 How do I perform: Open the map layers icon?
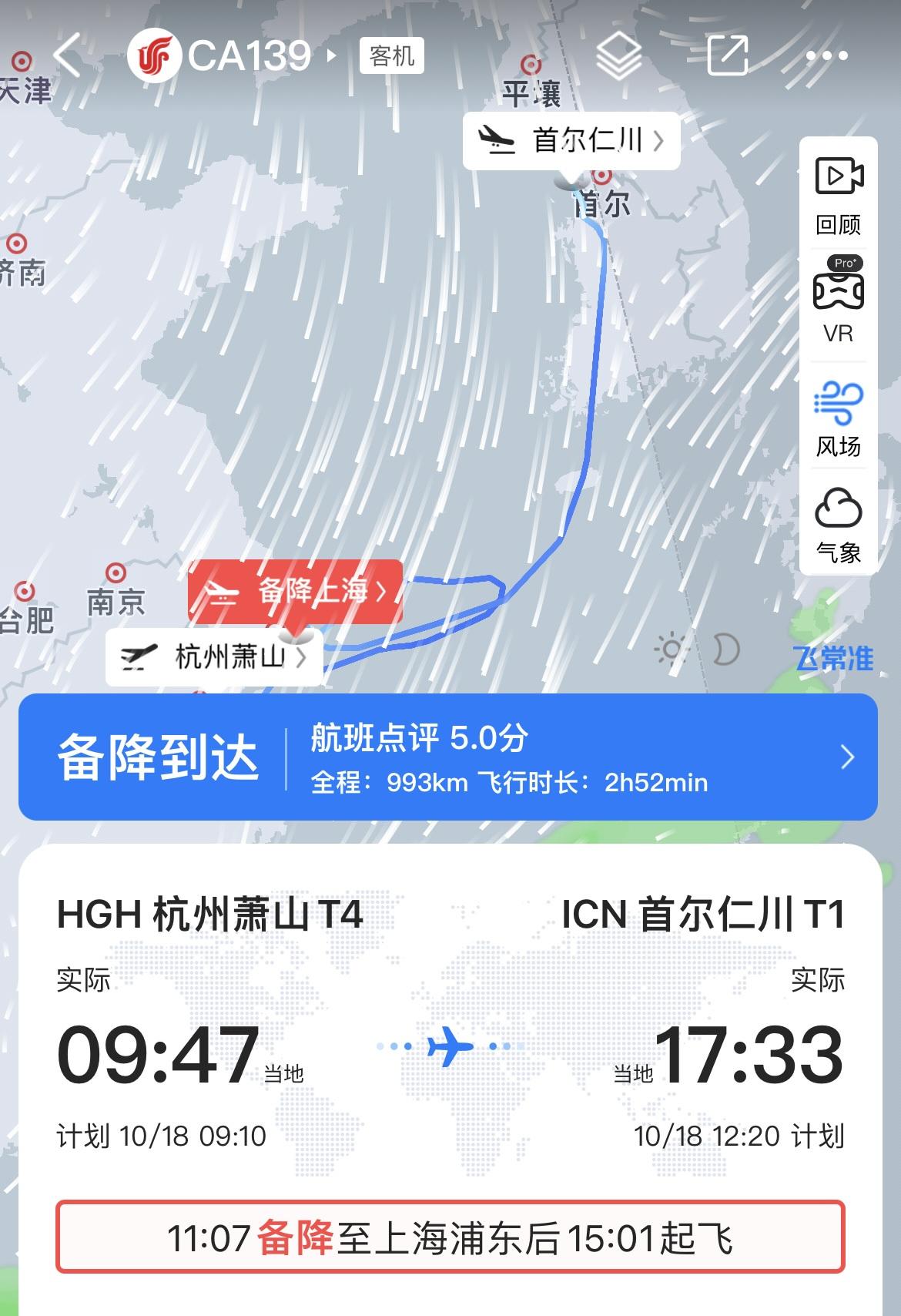point(618,55)
